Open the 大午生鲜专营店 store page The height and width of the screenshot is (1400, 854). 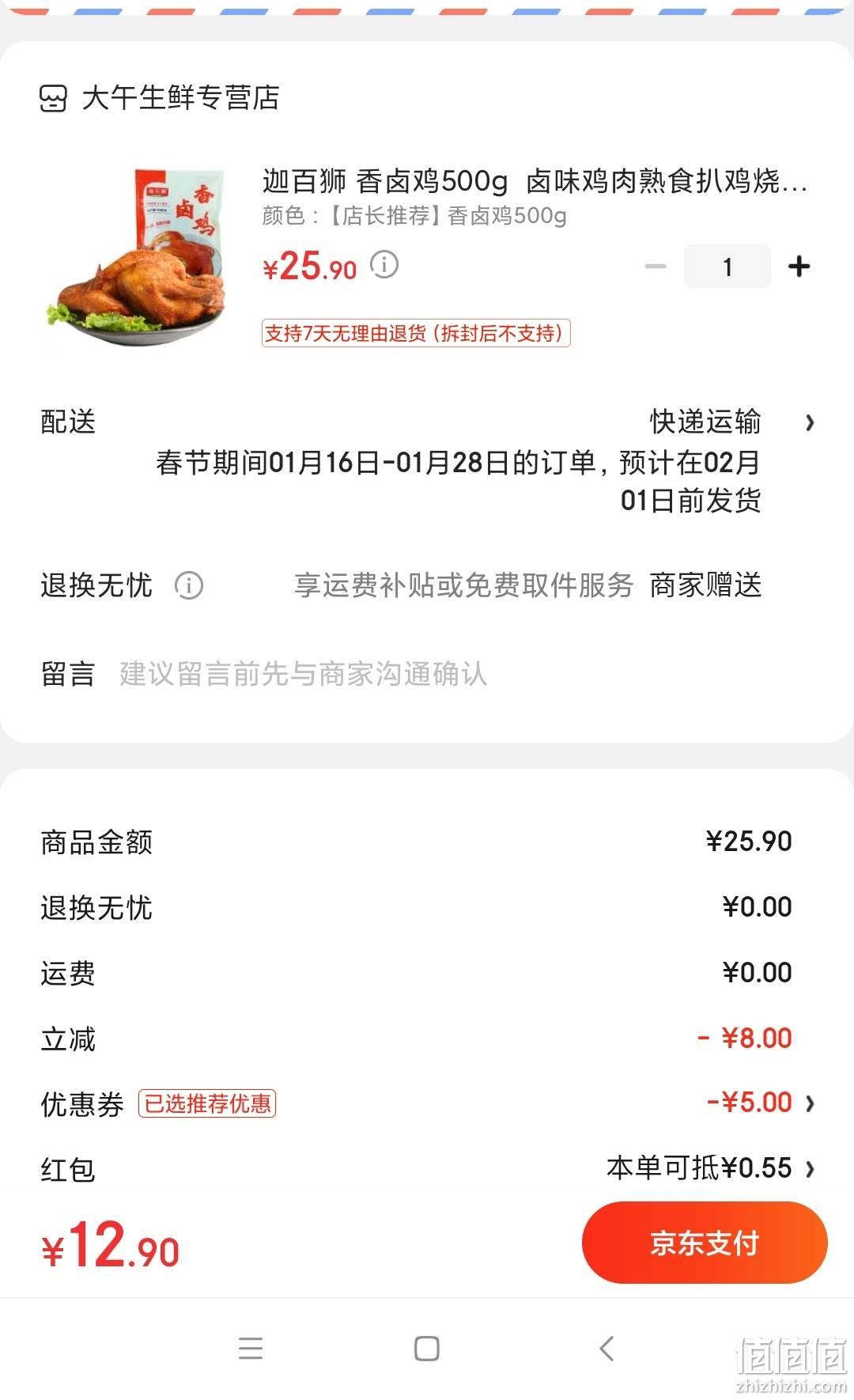(160, 98)
